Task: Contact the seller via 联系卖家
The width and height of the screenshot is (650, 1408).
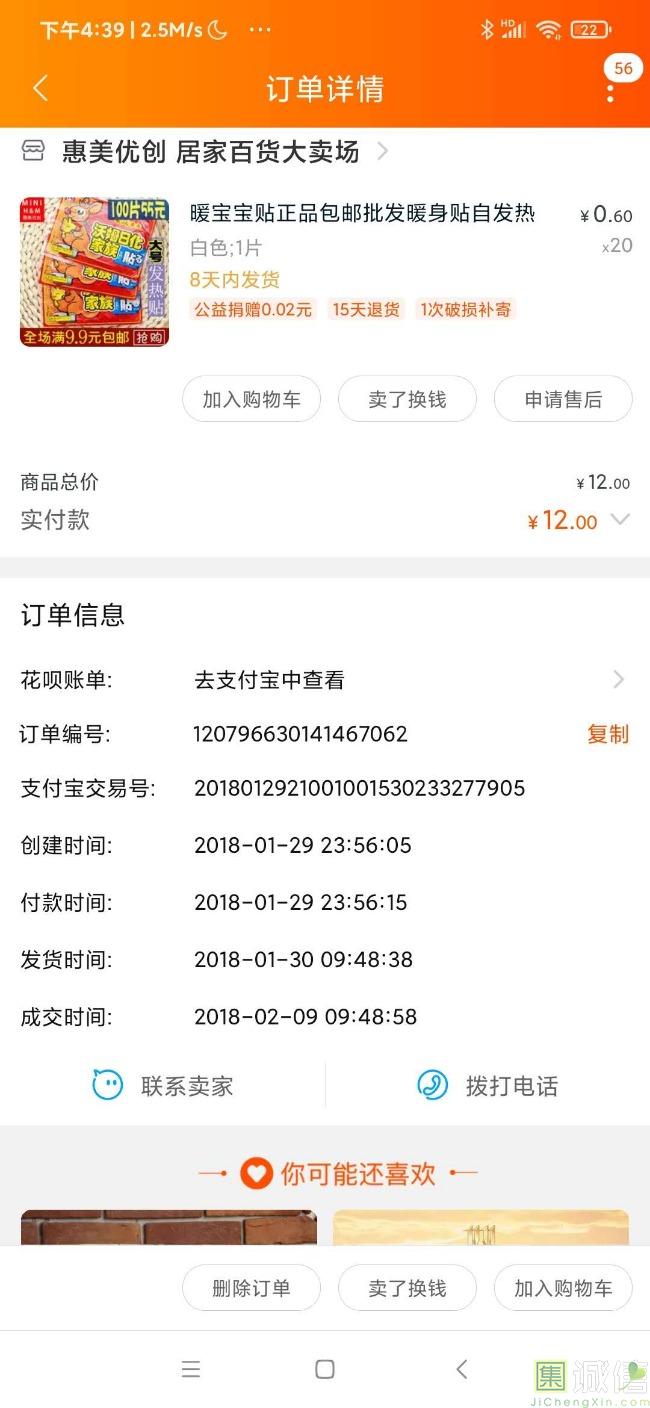Action: coord(163,1085)
